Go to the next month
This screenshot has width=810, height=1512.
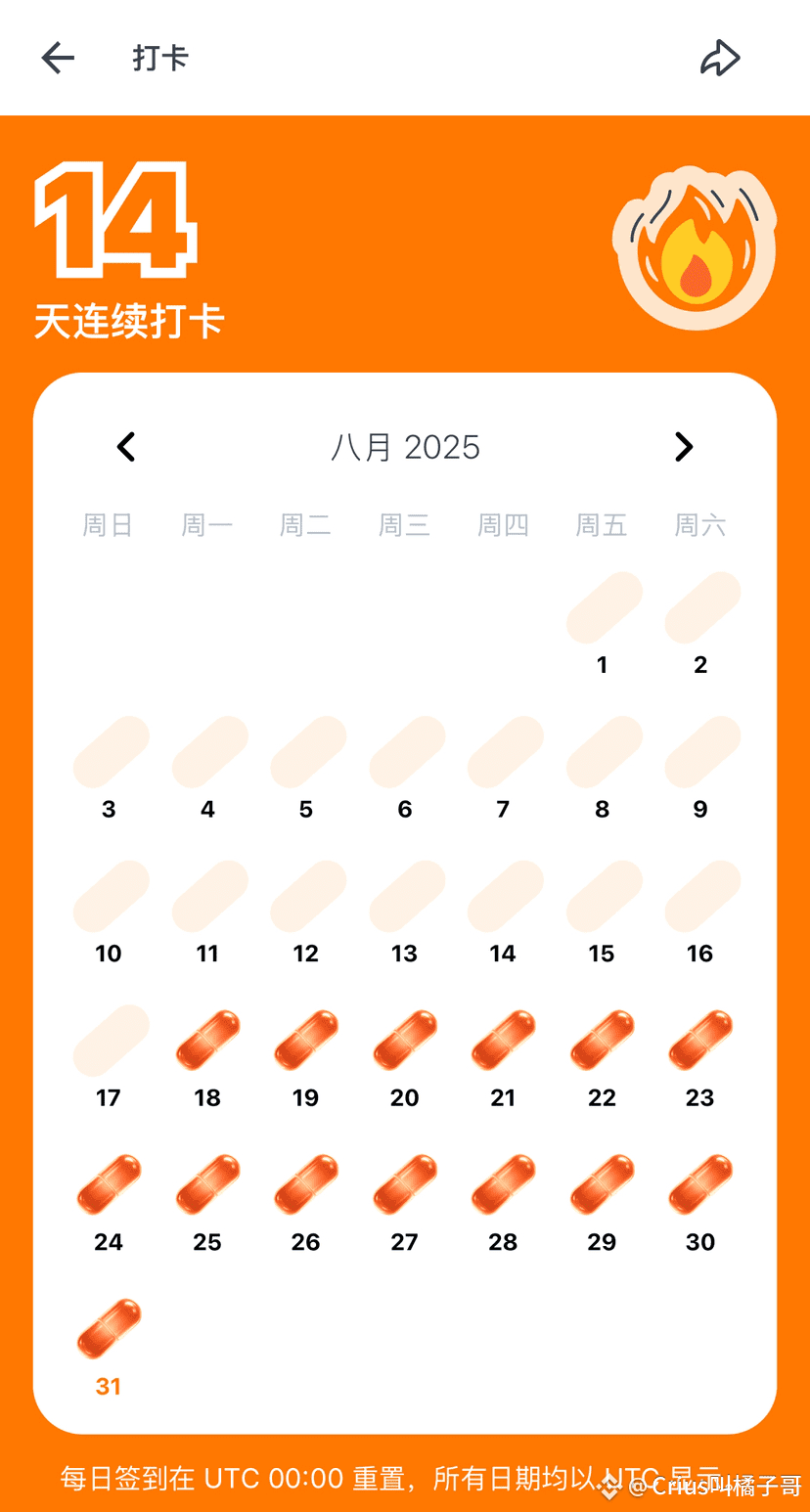point(684,447)
